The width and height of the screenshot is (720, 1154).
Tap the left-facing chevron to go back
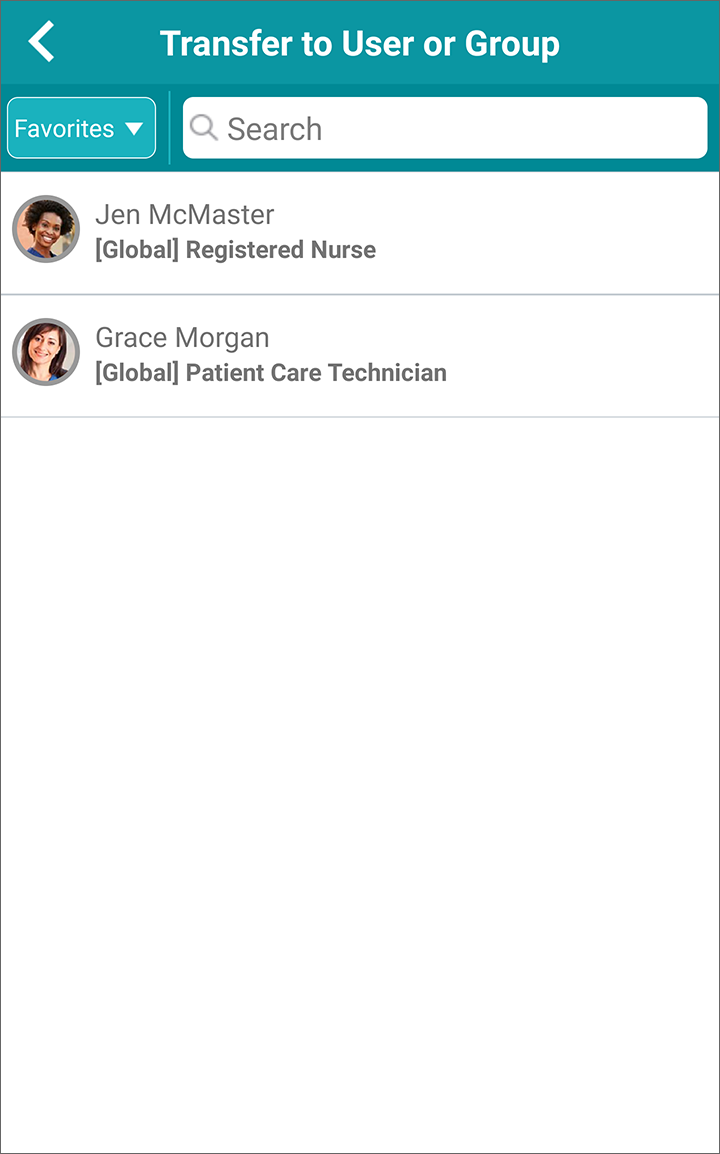pyautogui.click(x=40, y=43)
